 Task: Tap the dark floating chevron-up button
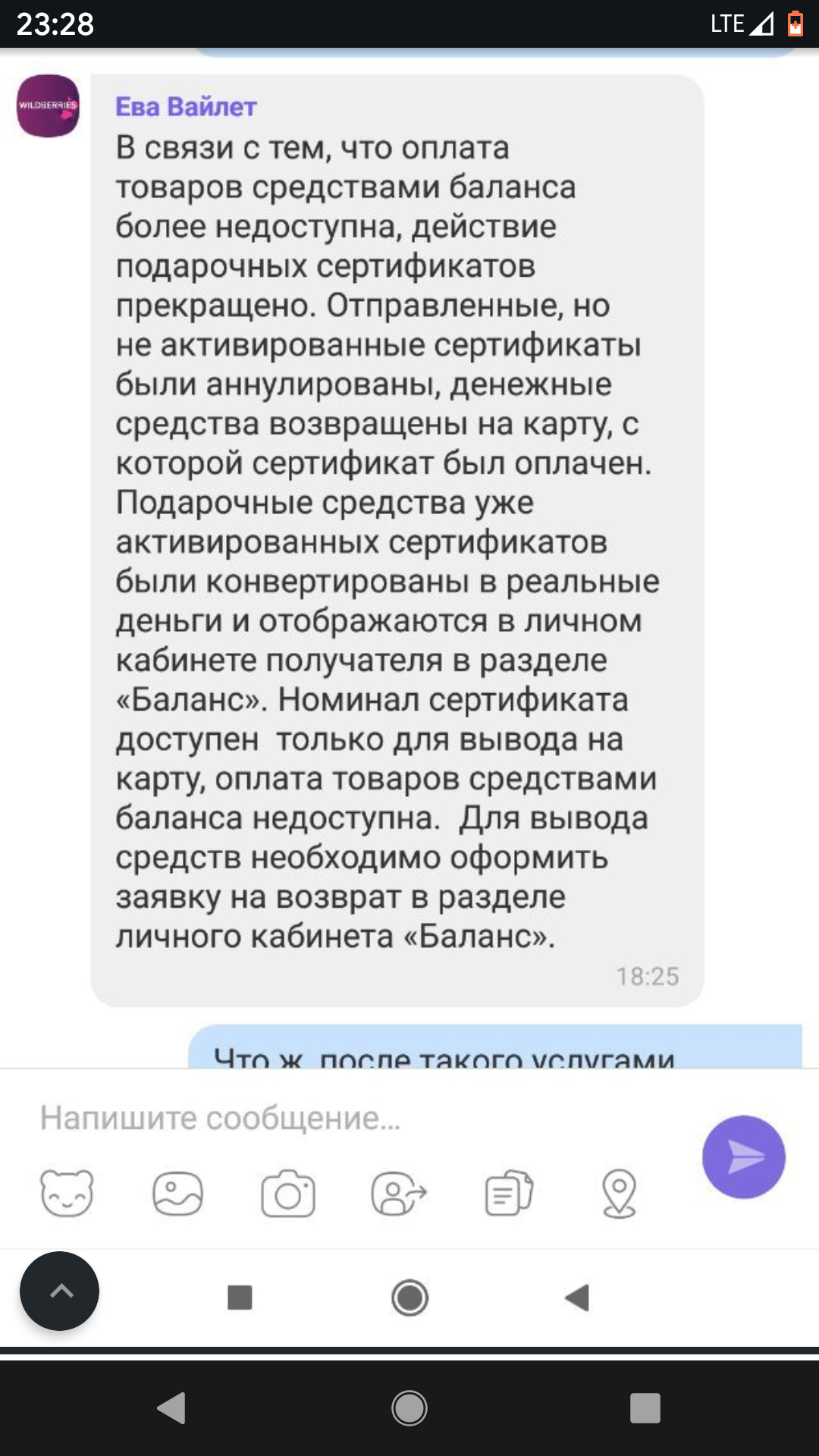(x=60, y=1291)
